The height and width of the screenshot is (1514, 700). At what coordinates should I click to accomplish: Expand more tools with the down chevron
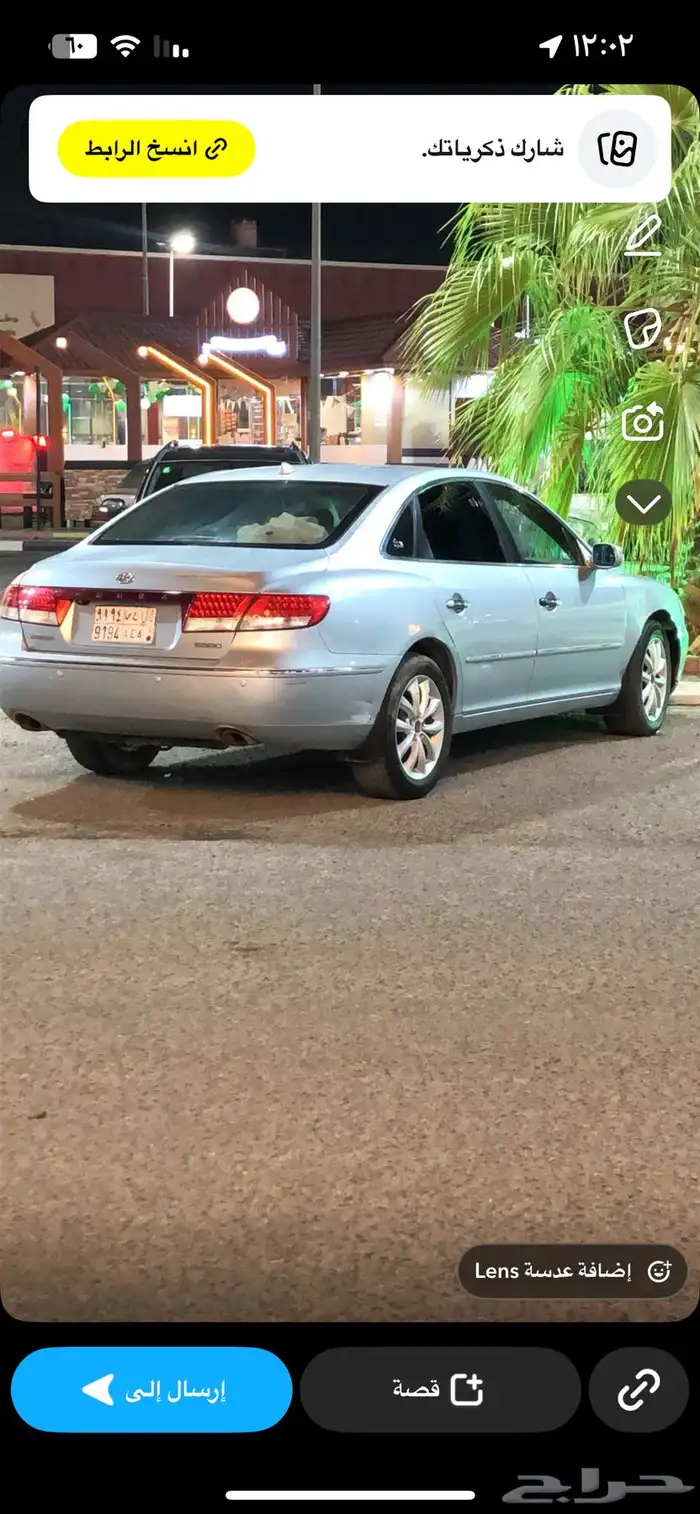click(643, 503)
